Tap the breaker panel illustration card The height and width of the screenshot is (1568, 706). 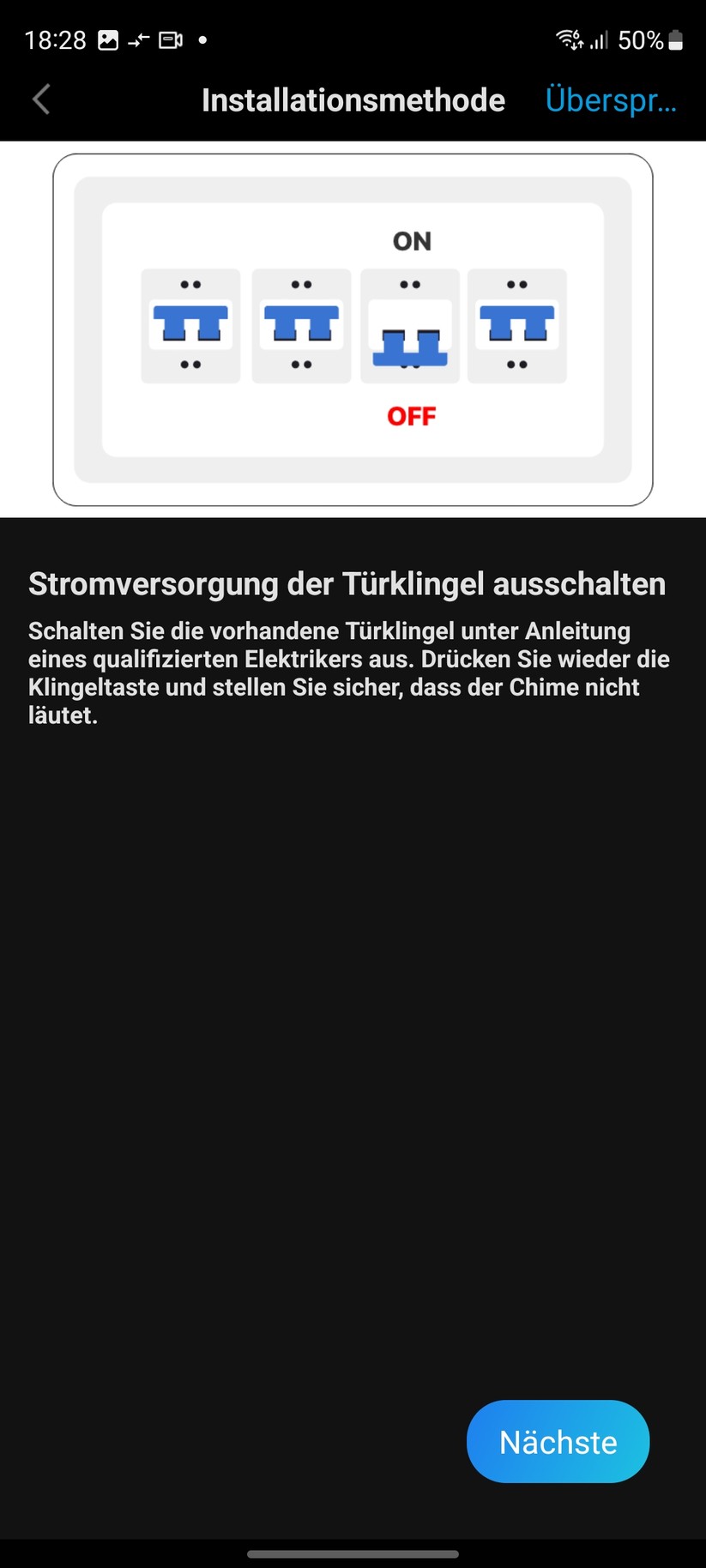click(353, 329)
